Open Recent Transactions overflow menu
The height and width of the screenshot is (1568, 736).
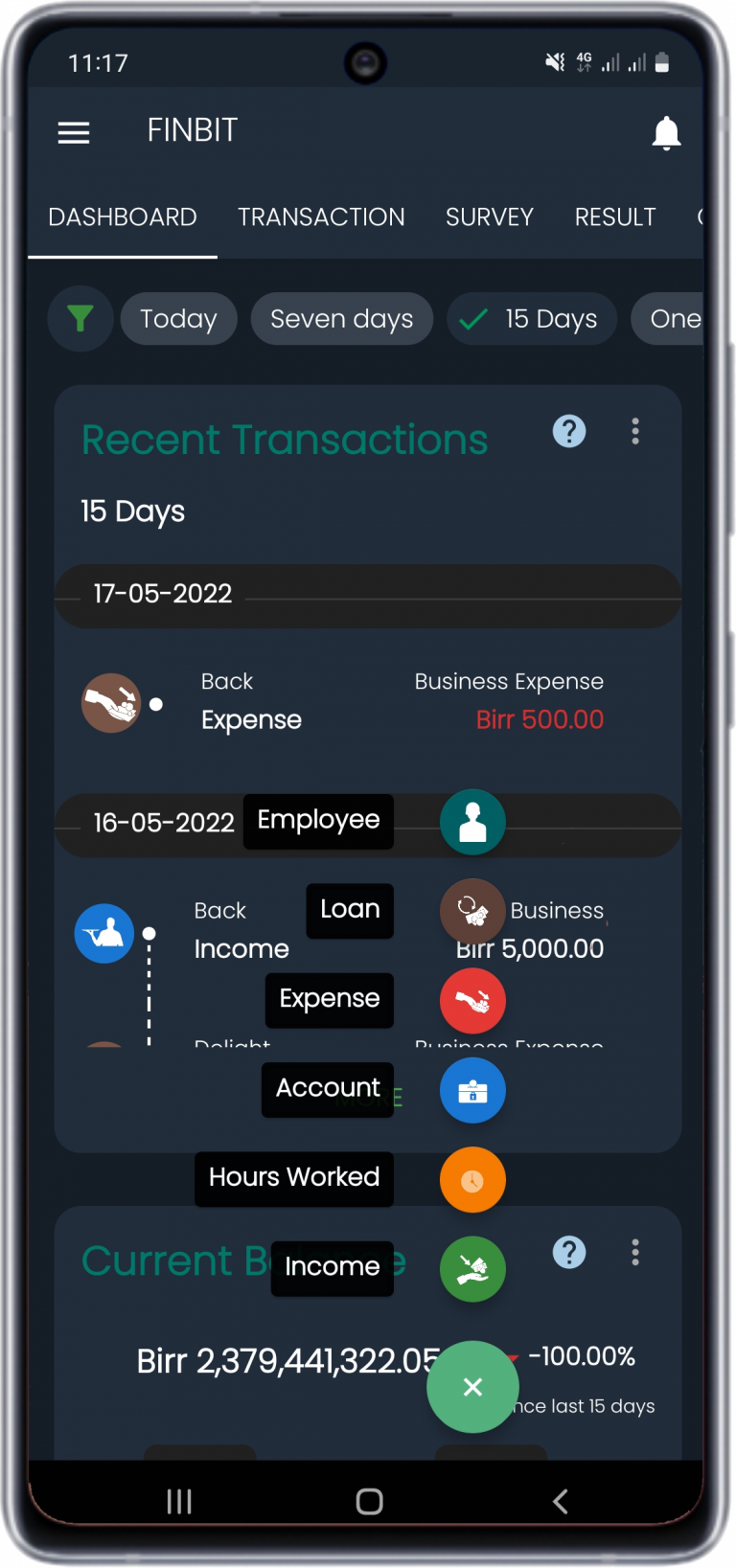tap(635, 431)
